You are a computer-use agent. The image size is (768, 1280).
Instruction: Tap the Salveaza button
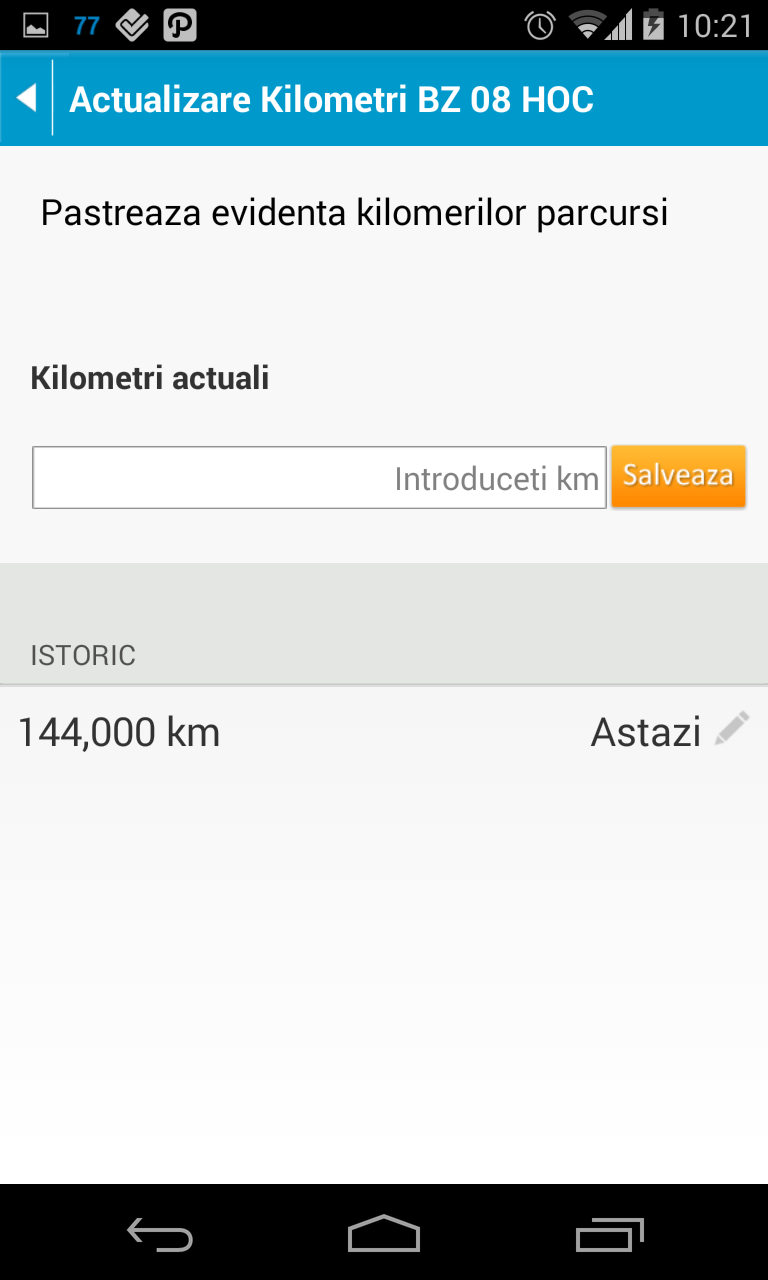point(678,476)
